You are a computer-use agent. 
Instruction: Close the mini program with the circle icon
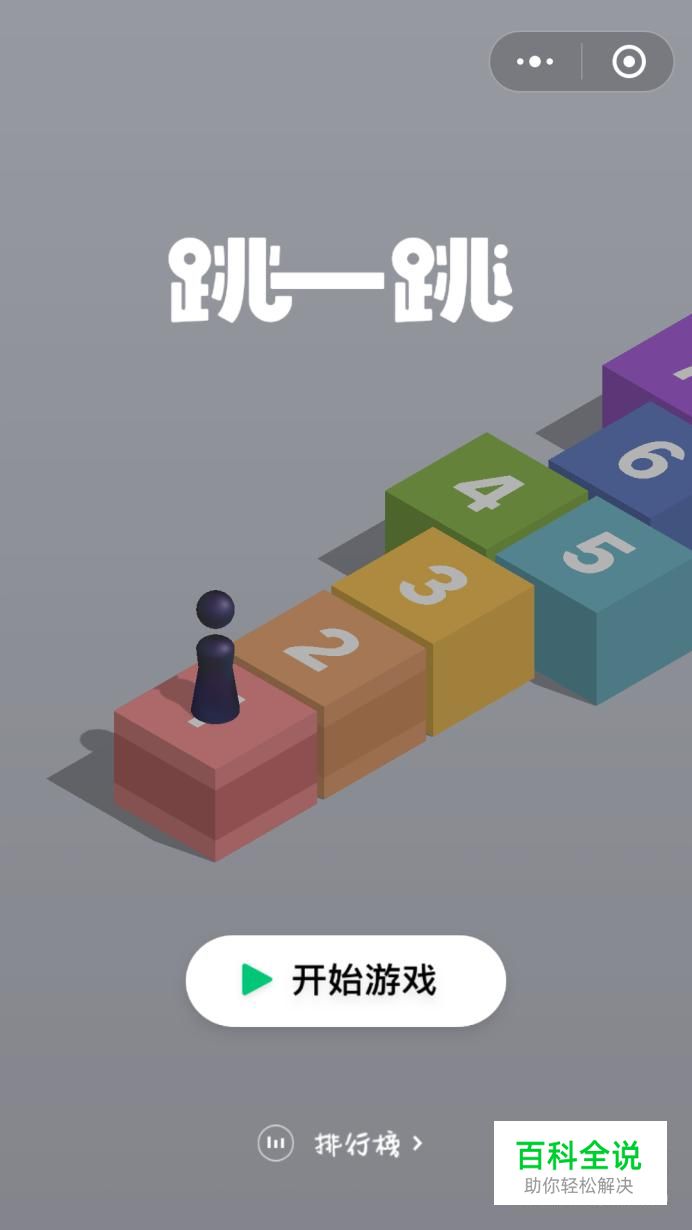pyautogui.click(x=628, y=62)
